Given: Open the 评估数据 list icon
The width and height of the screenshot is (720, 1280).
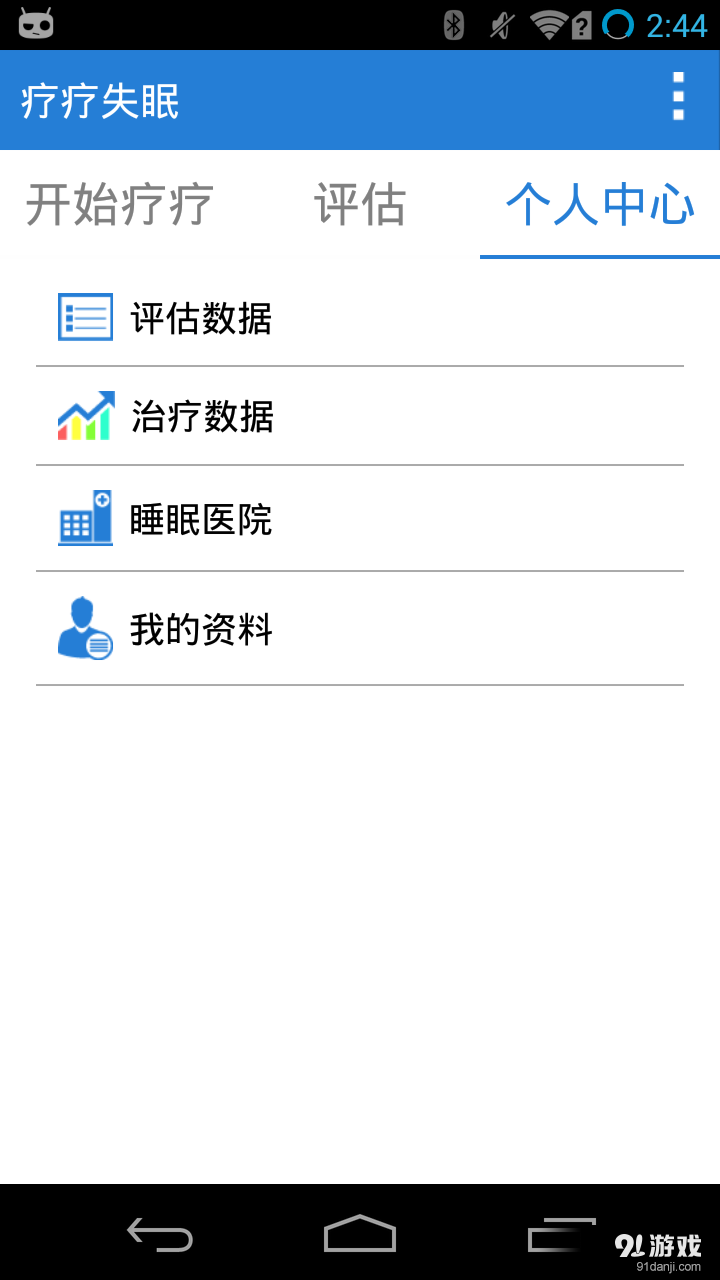Looking at the screenshot, I should click(84, 316).
